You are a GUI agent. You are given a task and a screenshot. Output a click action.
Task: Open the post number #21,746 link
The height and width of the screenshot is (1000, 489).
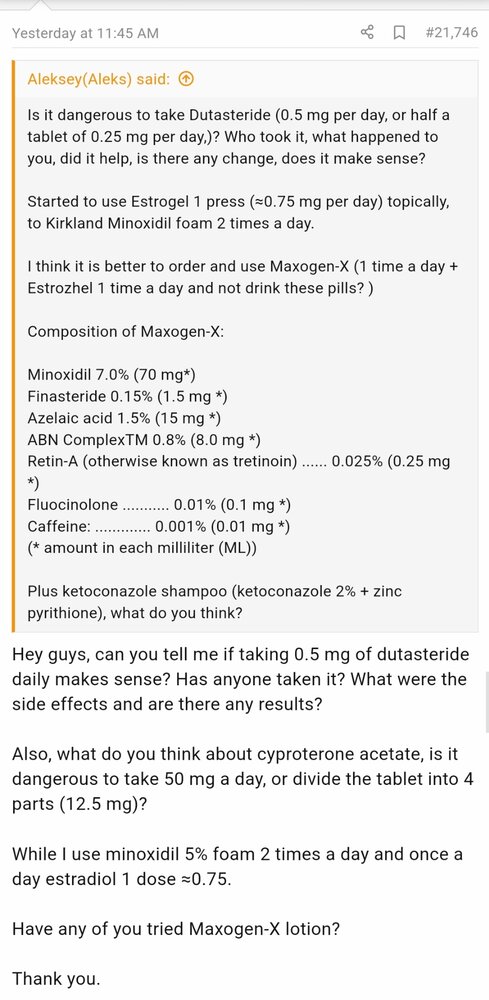pyautogui.click(x=451, y=33)
